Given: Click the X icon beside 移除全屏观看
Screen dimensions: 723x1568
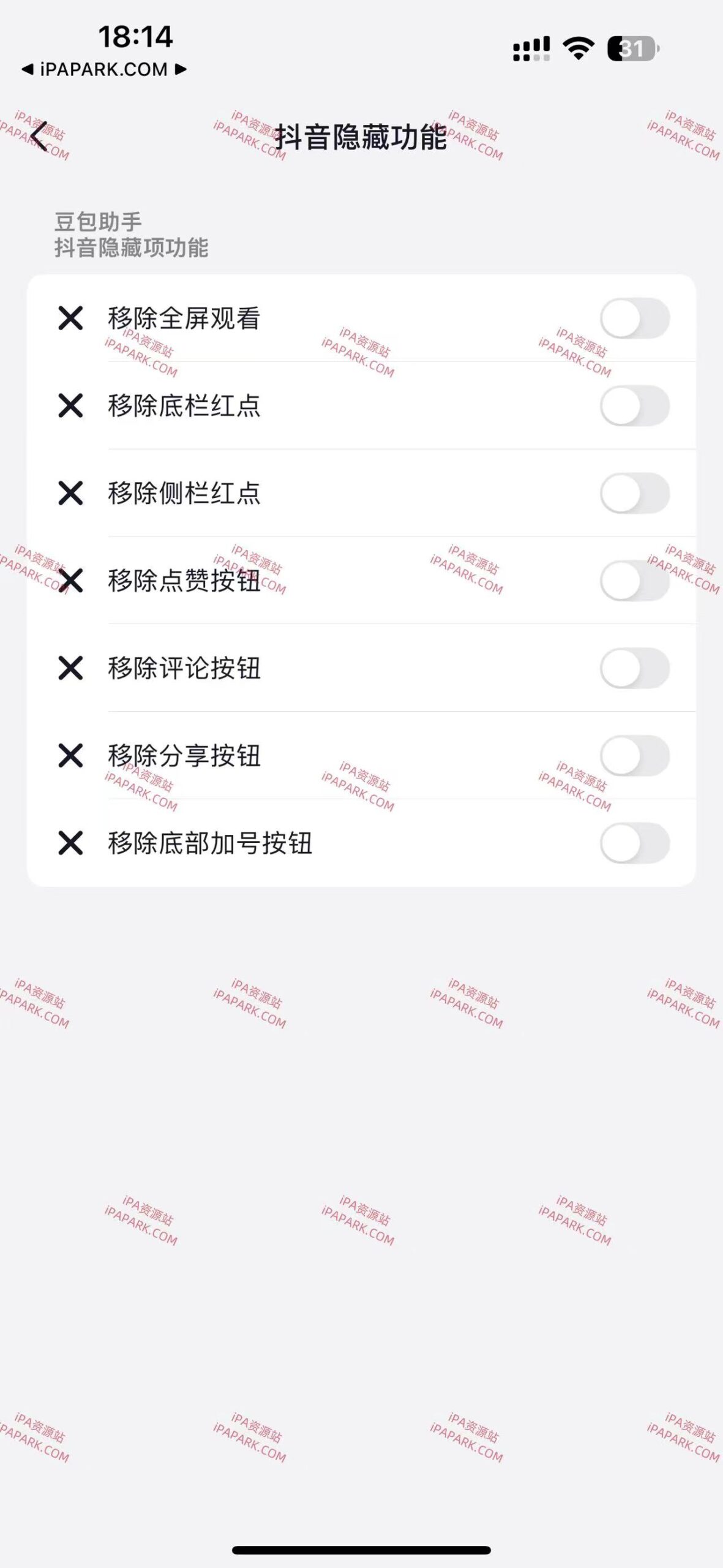Looking at the screenshot, I should click(x=72, y=318).
